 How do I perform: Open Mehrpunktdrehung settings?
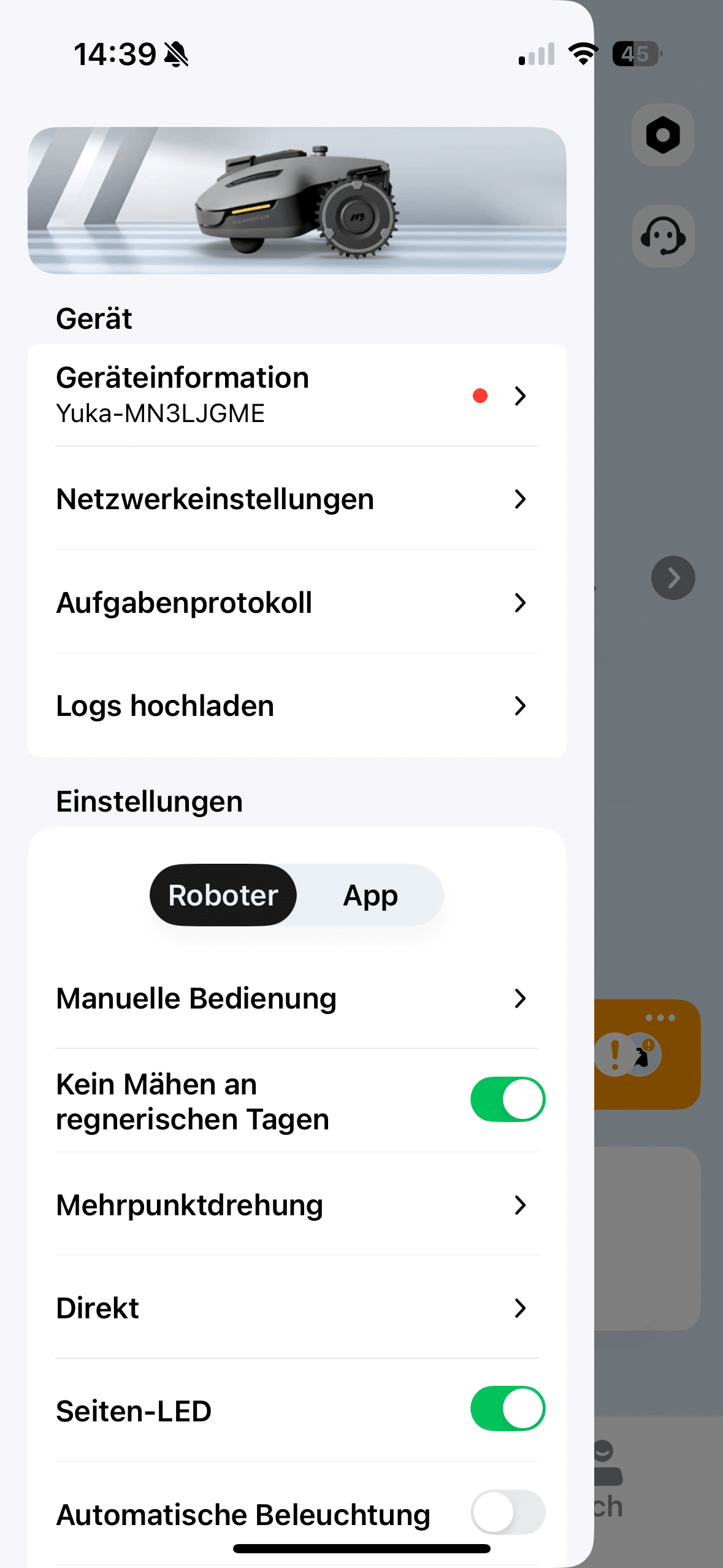[x=297, y=1205]
